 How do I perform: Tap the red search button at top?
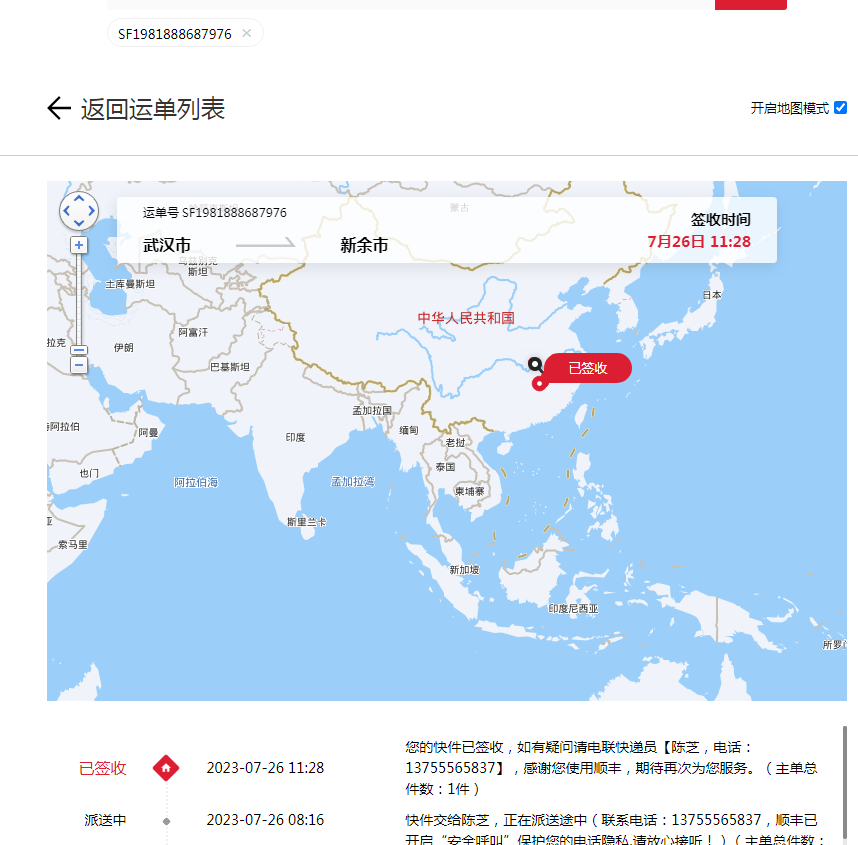(750, 4)
